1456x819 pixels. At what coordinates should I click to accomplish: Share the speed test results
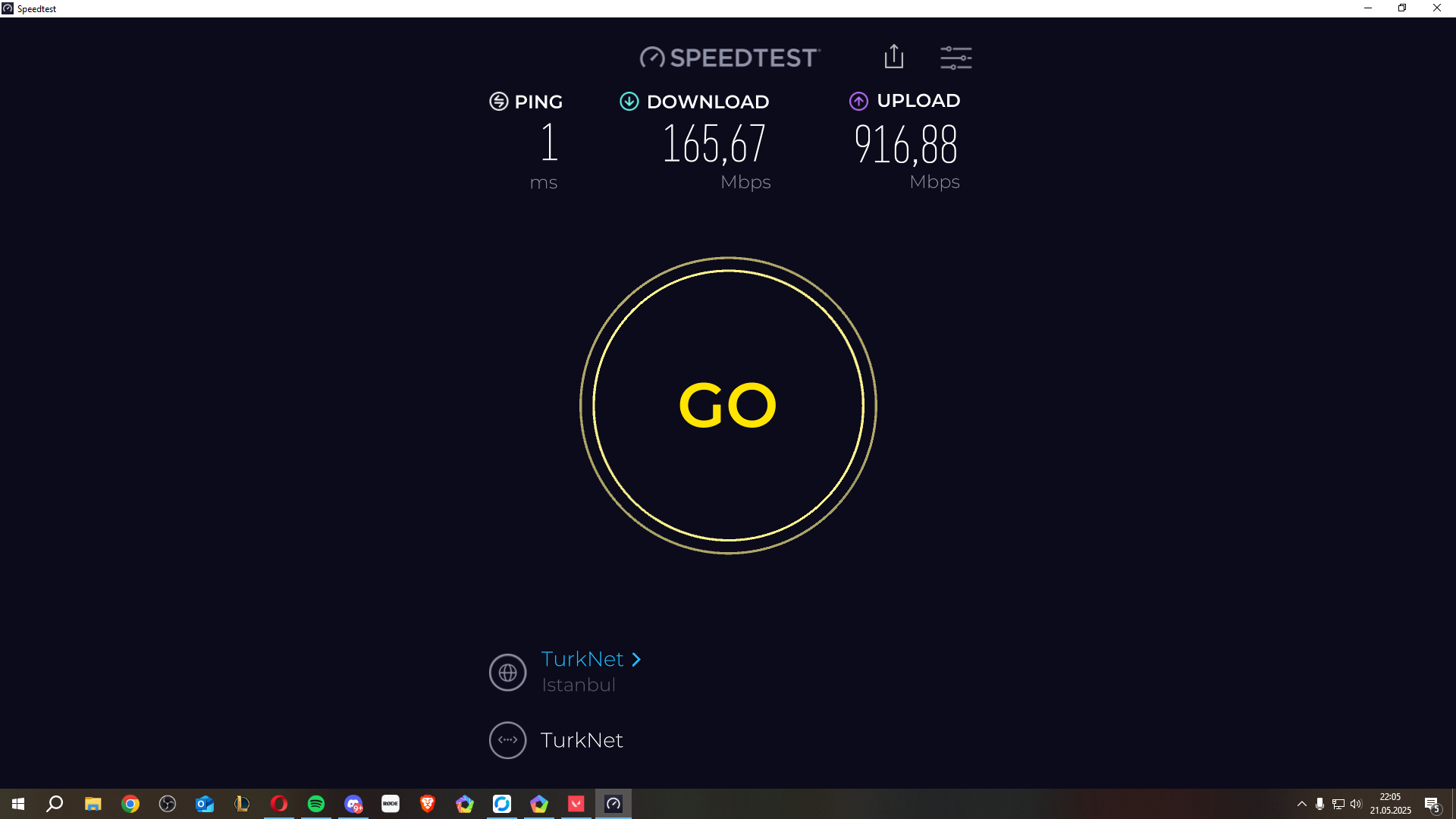click(894, 57)
